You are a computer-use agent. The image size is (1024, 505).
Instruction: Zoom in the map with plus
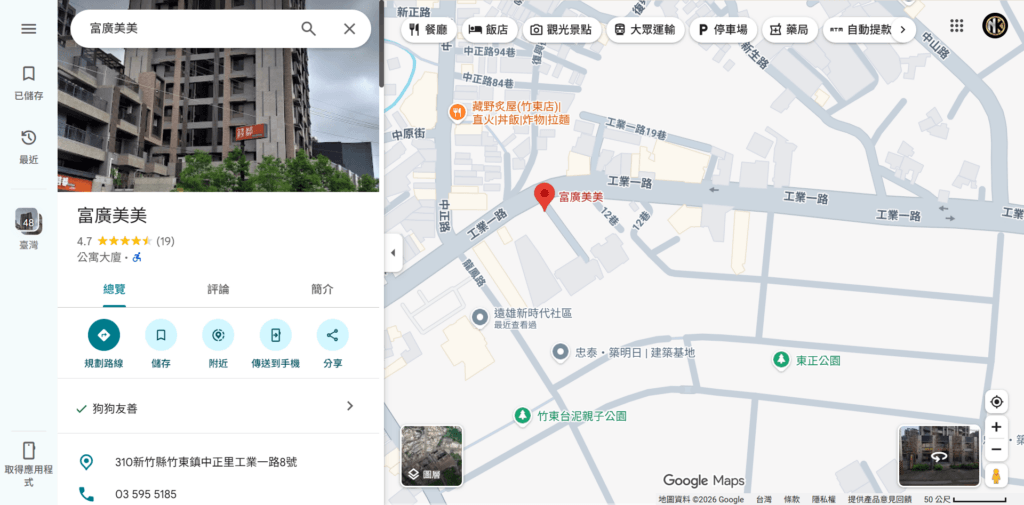(x=996, y=427)
